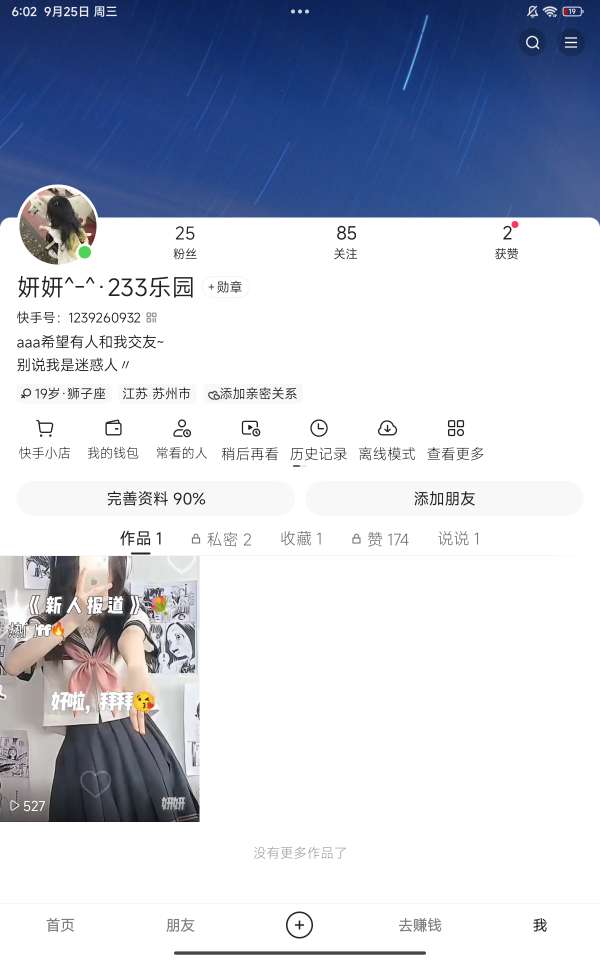Tap 完善资料 90% button

click(x=156, y=498)
